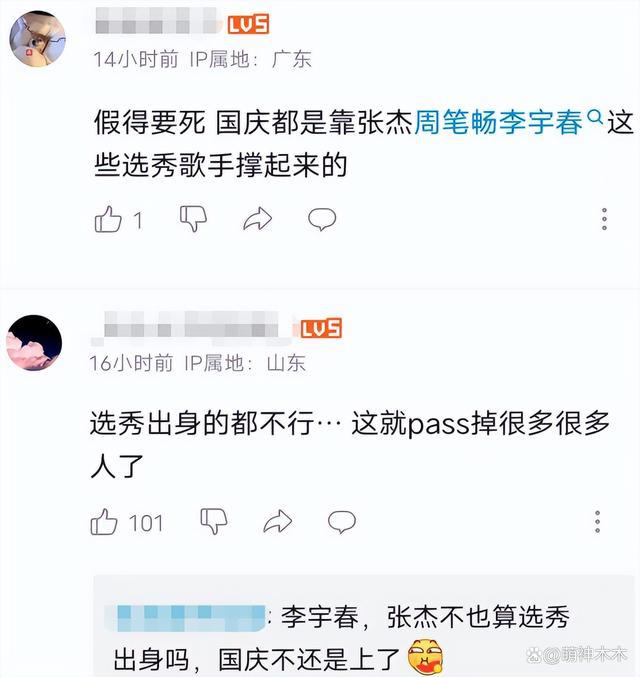
Task: Reply to the Guangdong user's comment
Action: coord(321,219)
